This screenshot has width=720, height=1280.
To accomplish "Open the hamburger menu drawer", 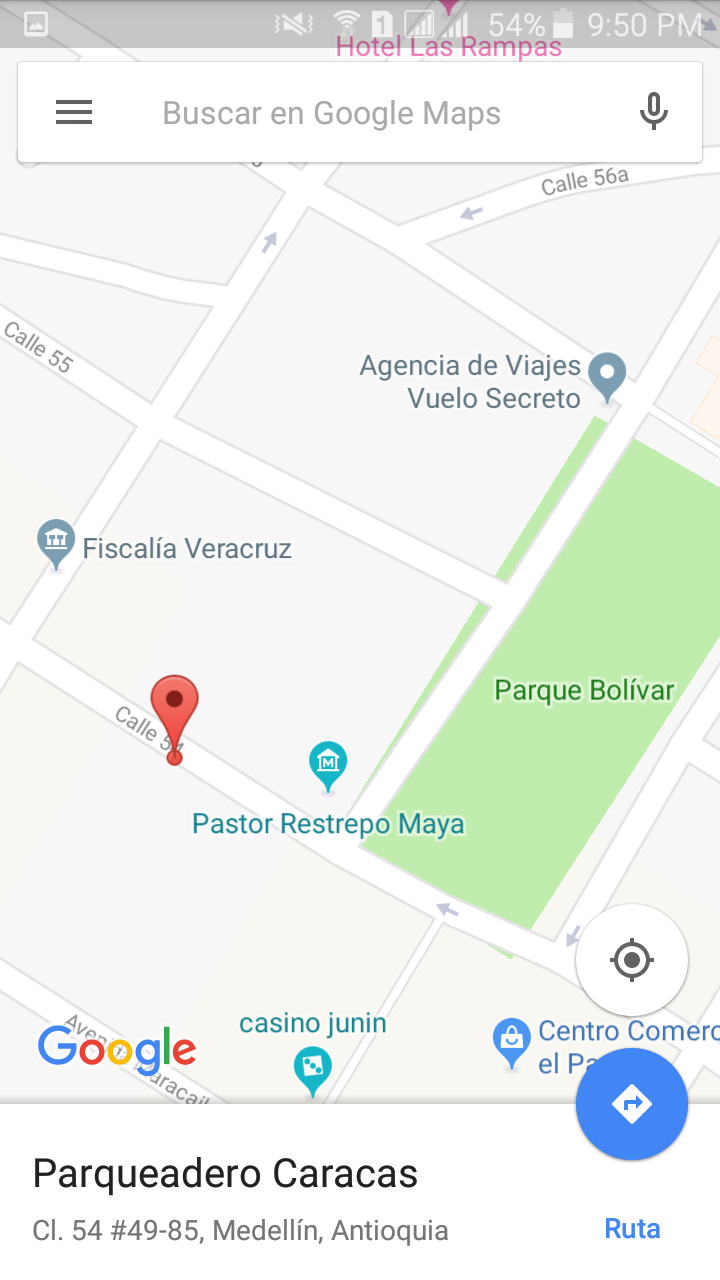I will pyautogui.click(x=73, y=113).
